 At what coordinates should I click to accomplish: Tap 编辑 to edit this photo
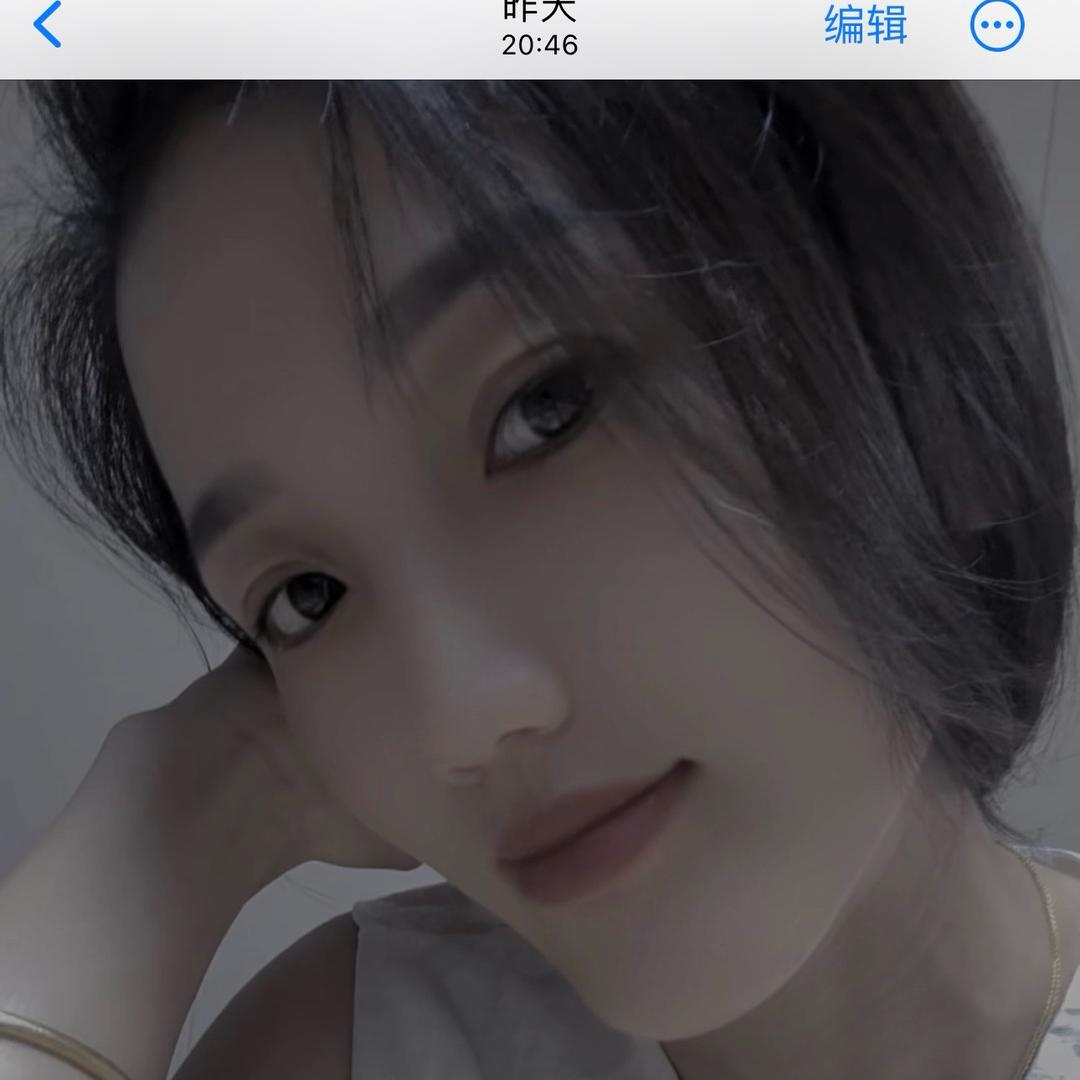(x=865, y=25)
